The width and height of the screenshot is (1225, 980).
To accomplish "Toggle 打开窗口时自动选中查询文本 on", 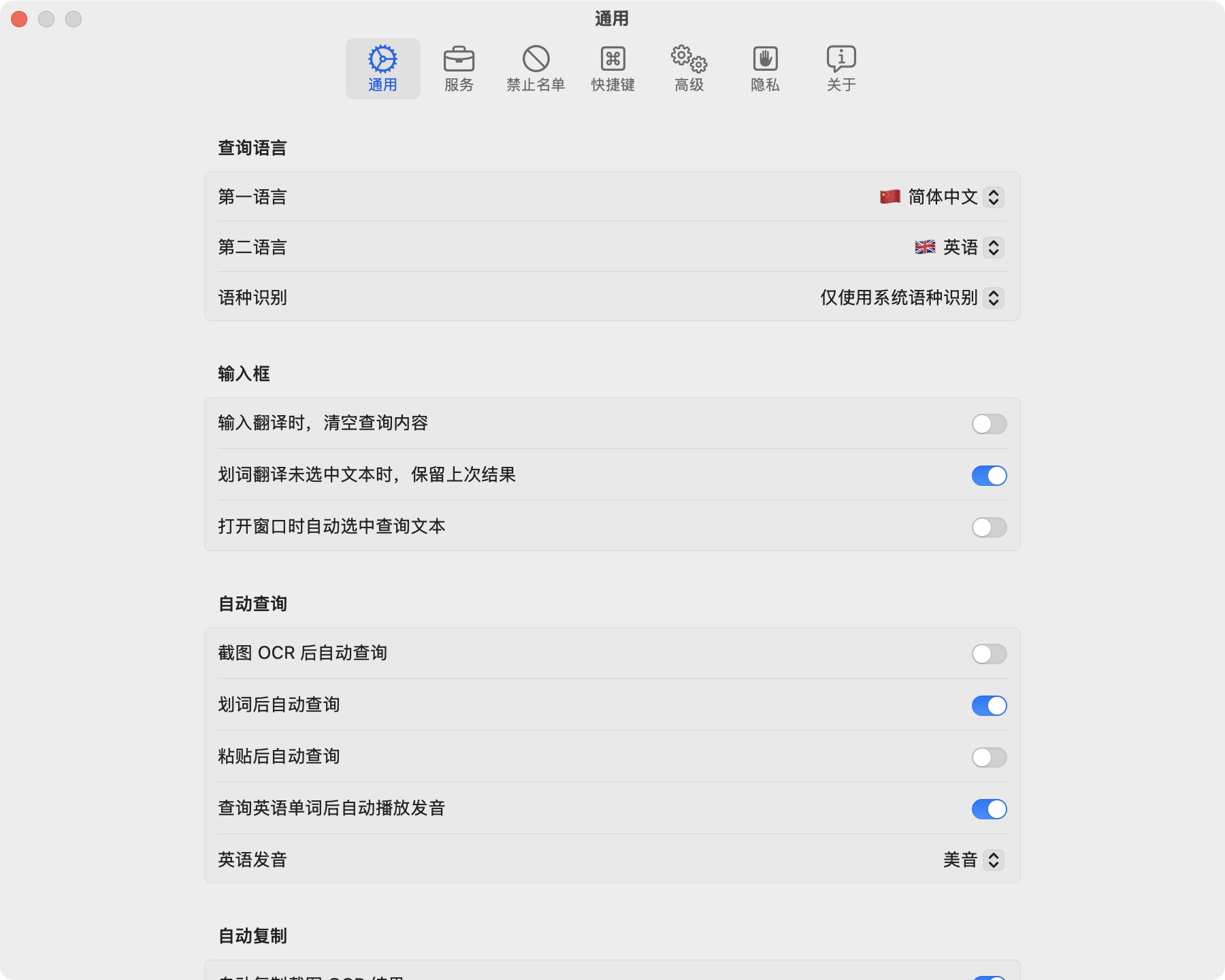I will coord(989,527).
